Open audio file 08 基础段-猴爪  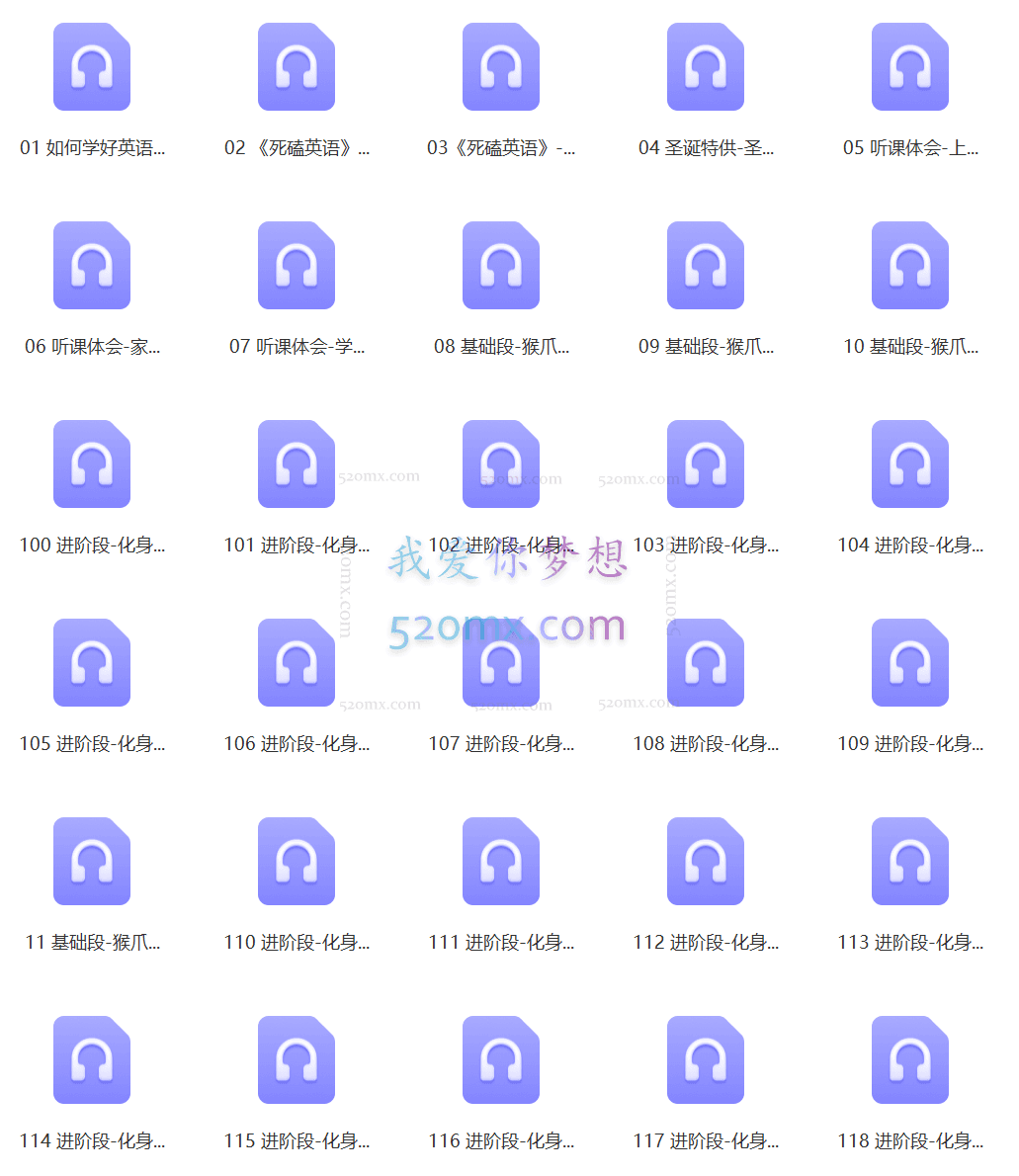[501, 266]
